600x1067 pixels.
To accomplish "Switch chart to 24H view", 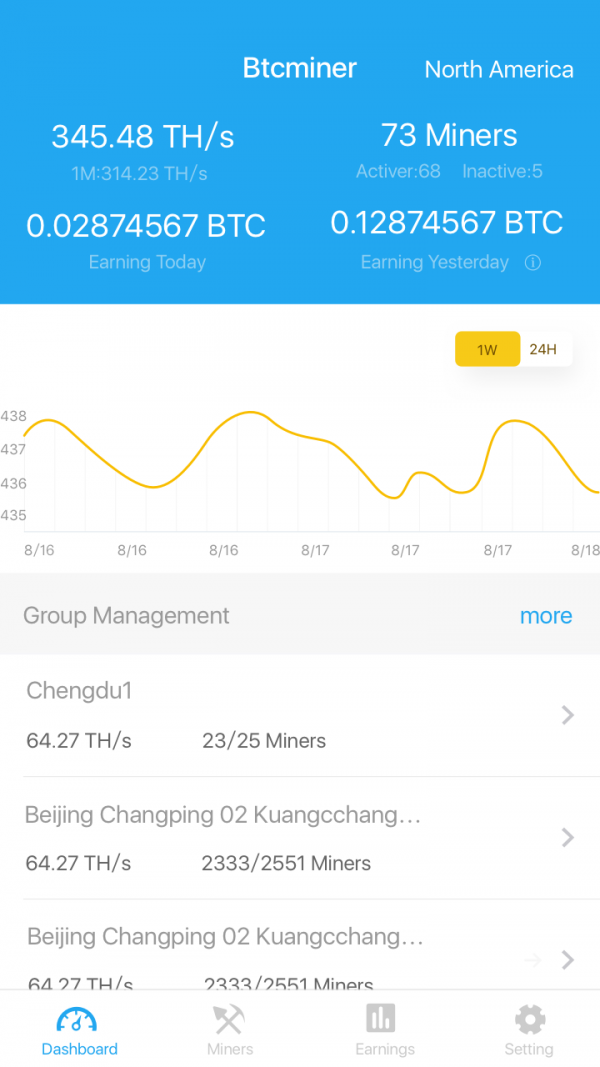I will tap(543, 349).
